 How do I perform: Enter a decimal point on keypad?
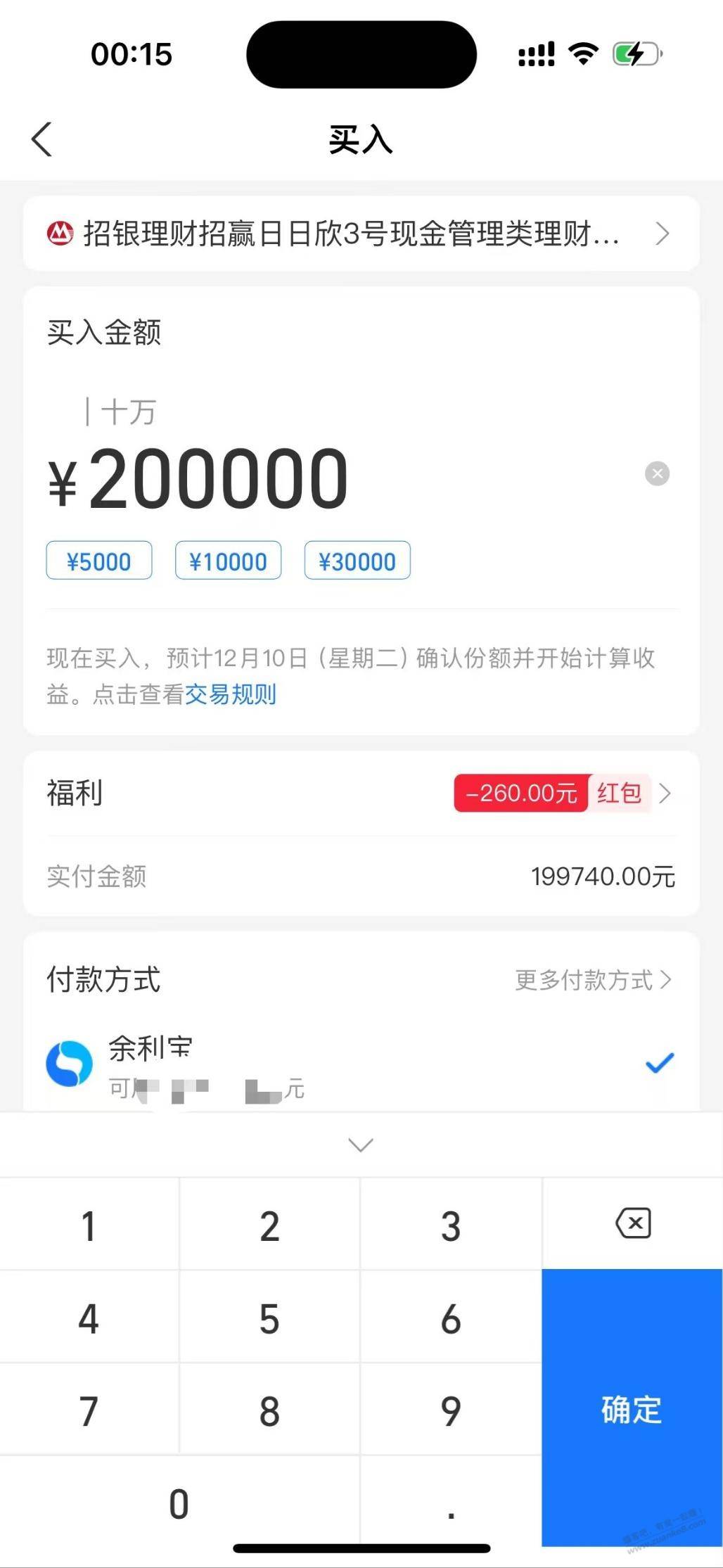pos(451,1503)
